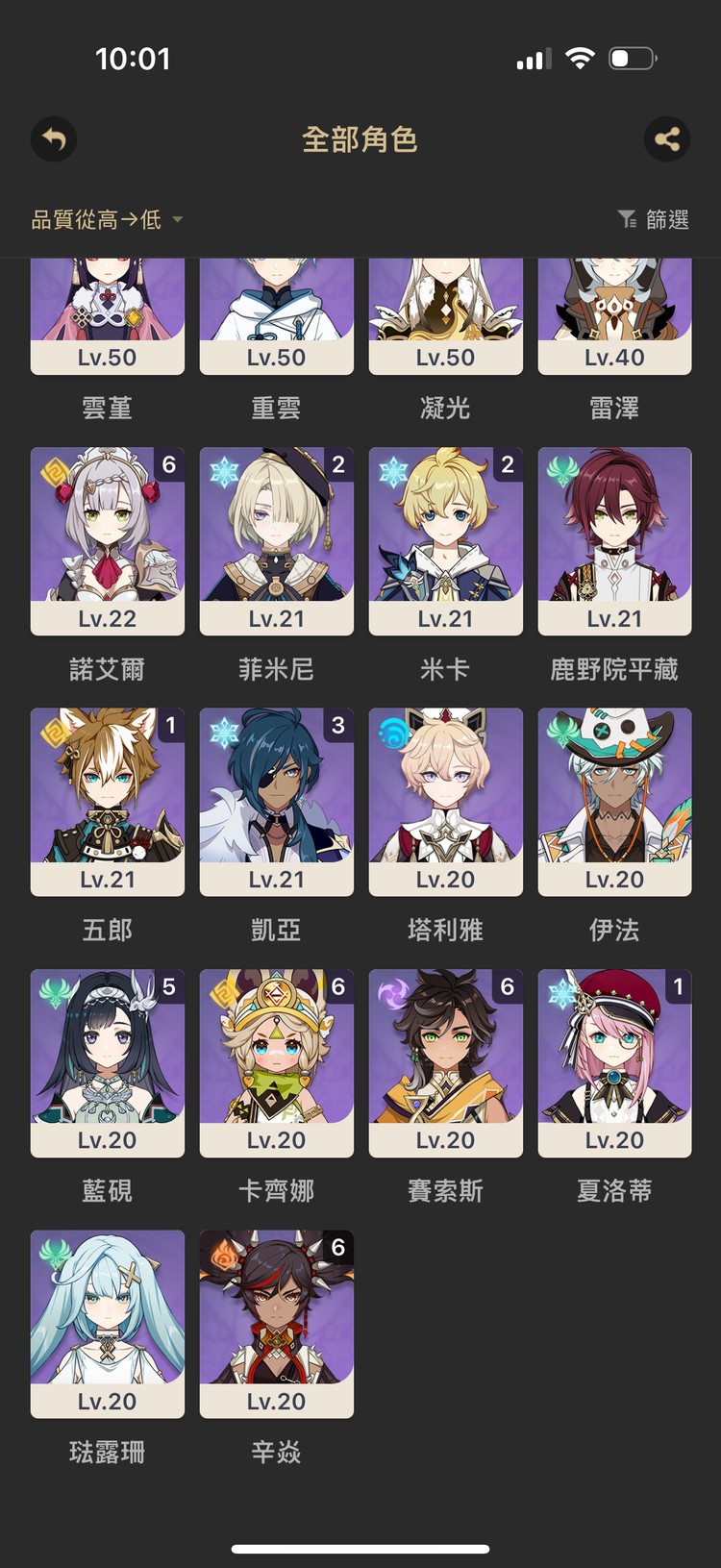Image resolution: width=721 pixels, height=1568 pixels.
Task: Select the 伊法 character card
Action: click(x=615, y=802)
